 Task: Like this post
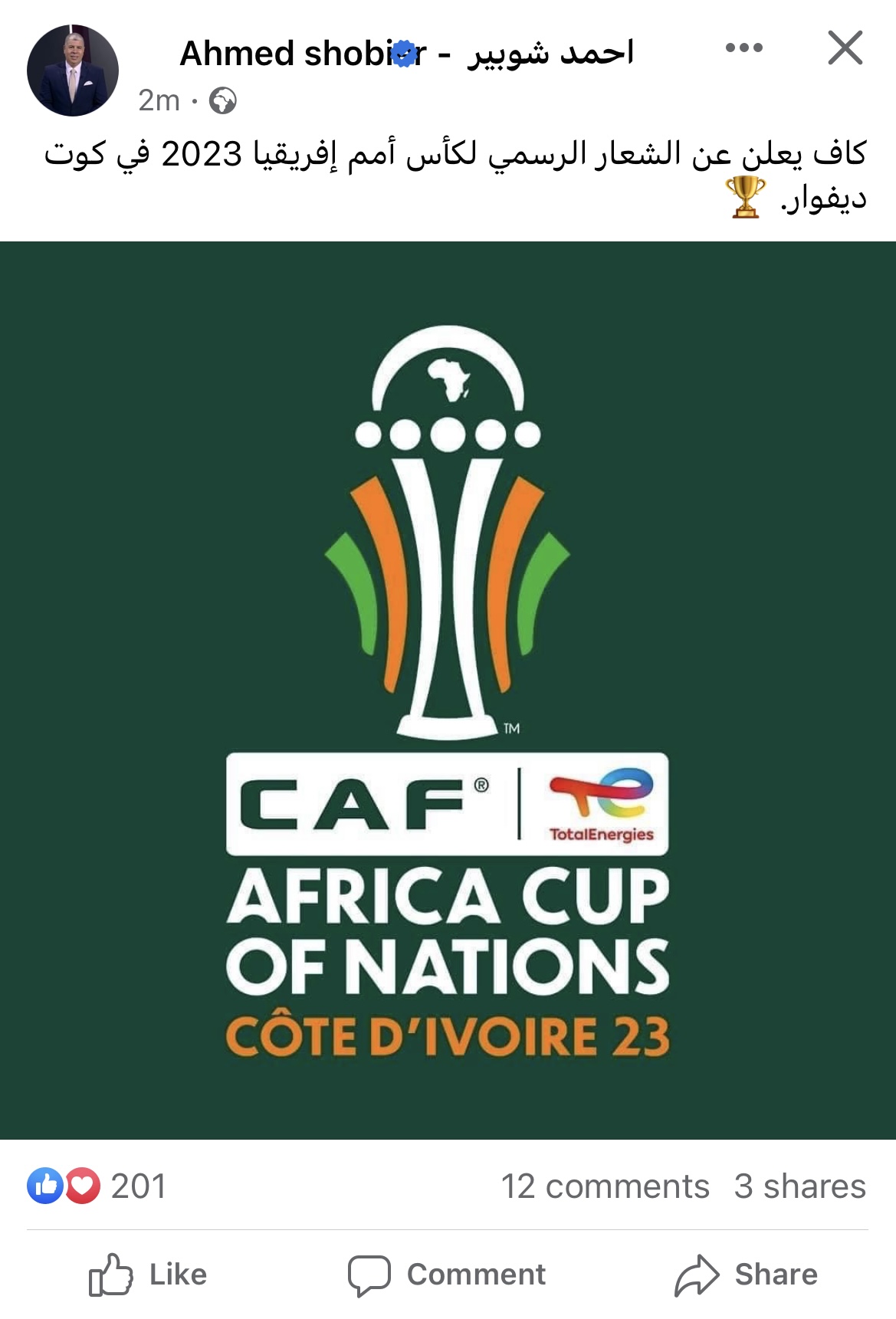(x=148, y=1275)
